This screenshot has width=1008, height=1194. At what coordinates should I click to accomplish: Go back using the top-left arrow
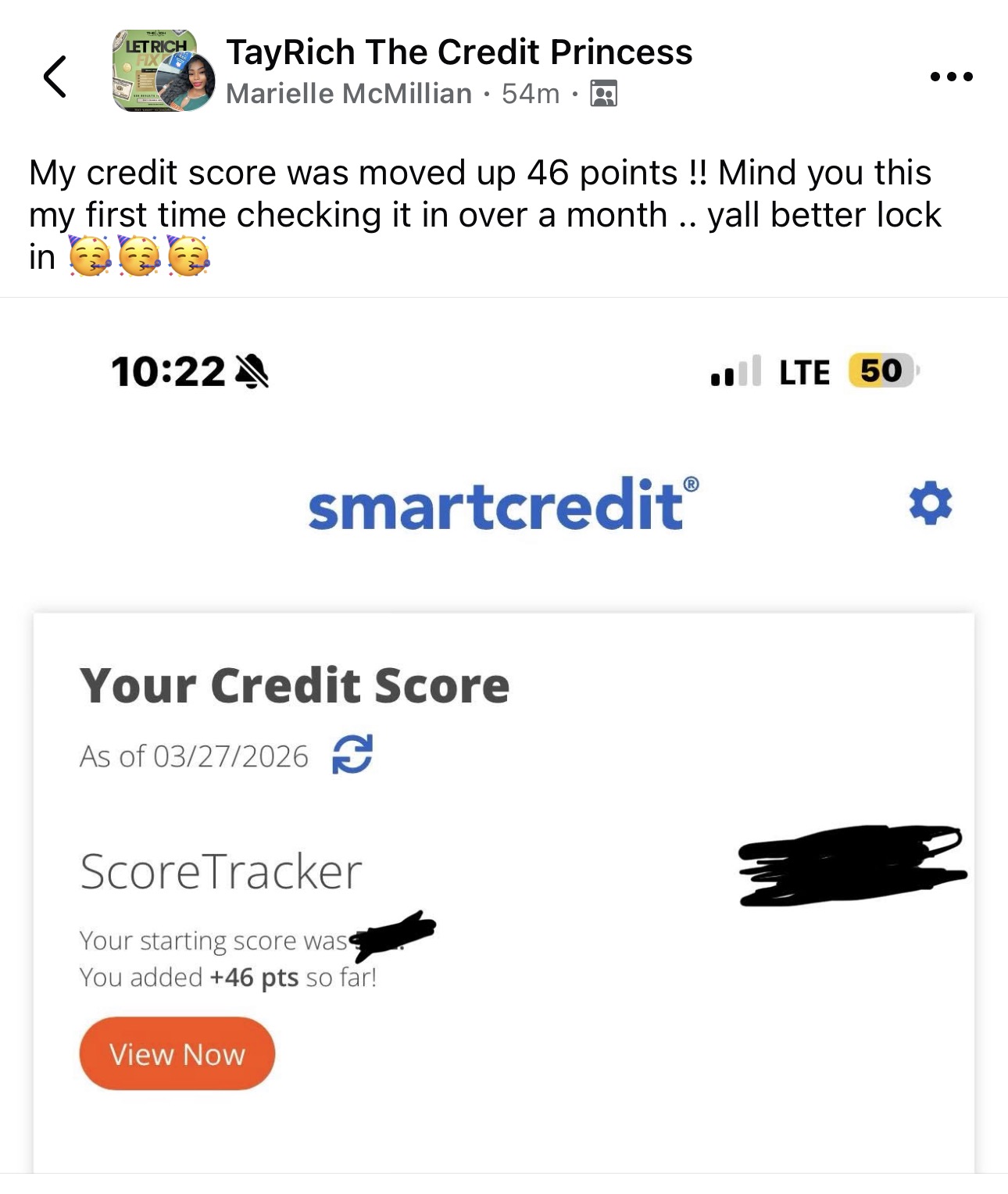click(55, 77)
